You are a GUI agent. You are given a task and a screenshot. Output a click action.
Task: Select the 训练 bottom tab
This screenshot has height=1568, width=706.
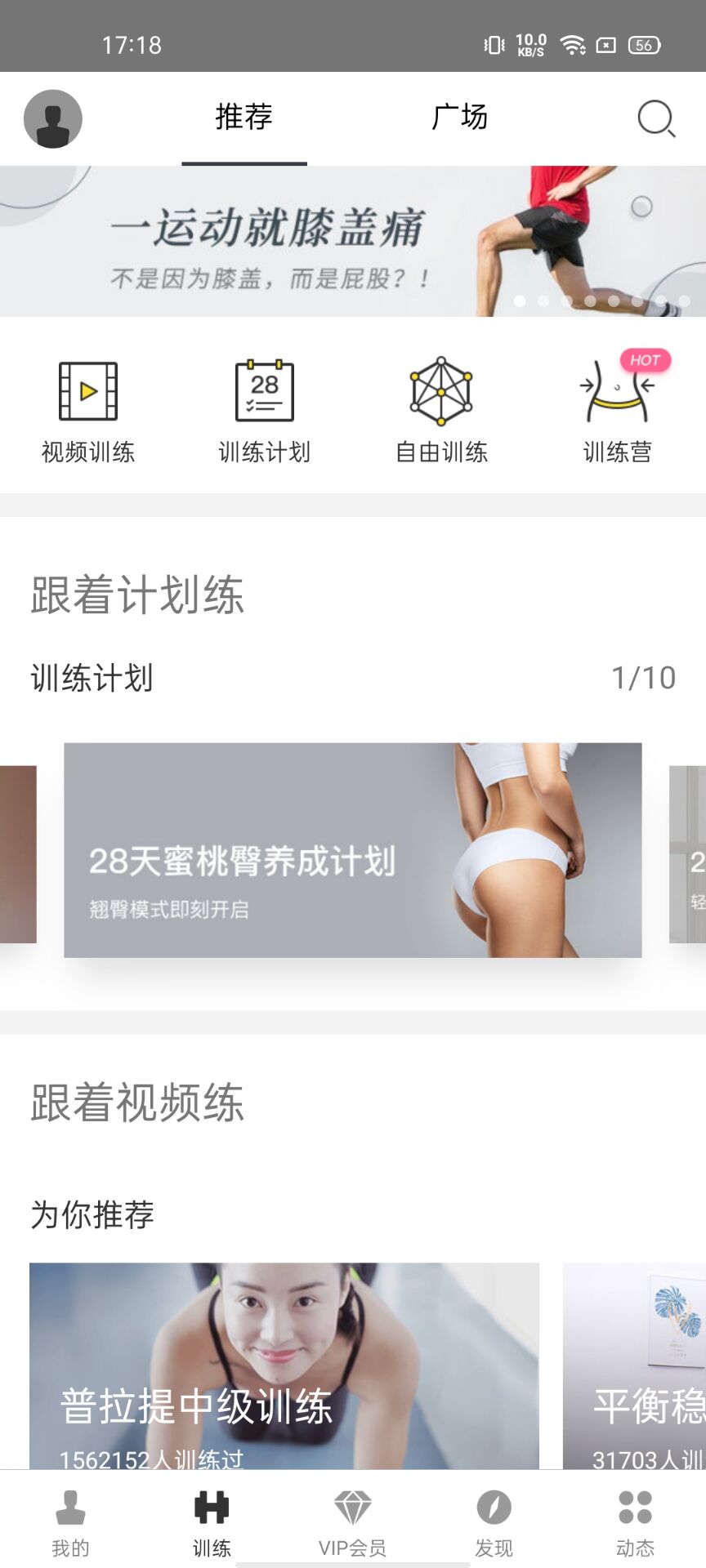(212, 1522)
